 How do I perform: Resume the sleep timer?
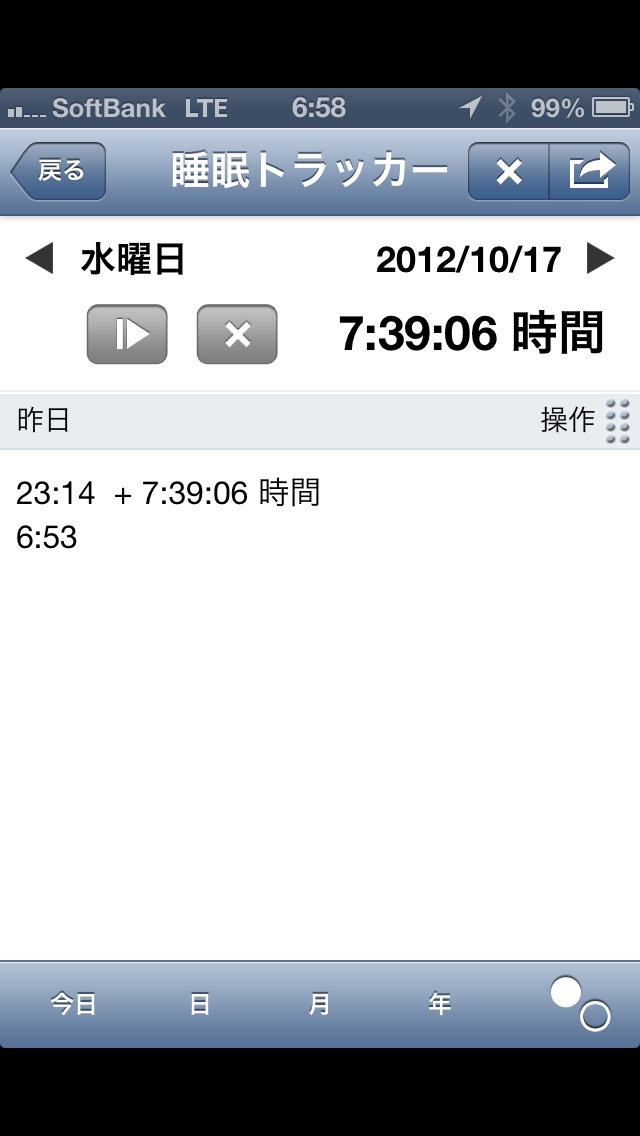tap(127, 334)
